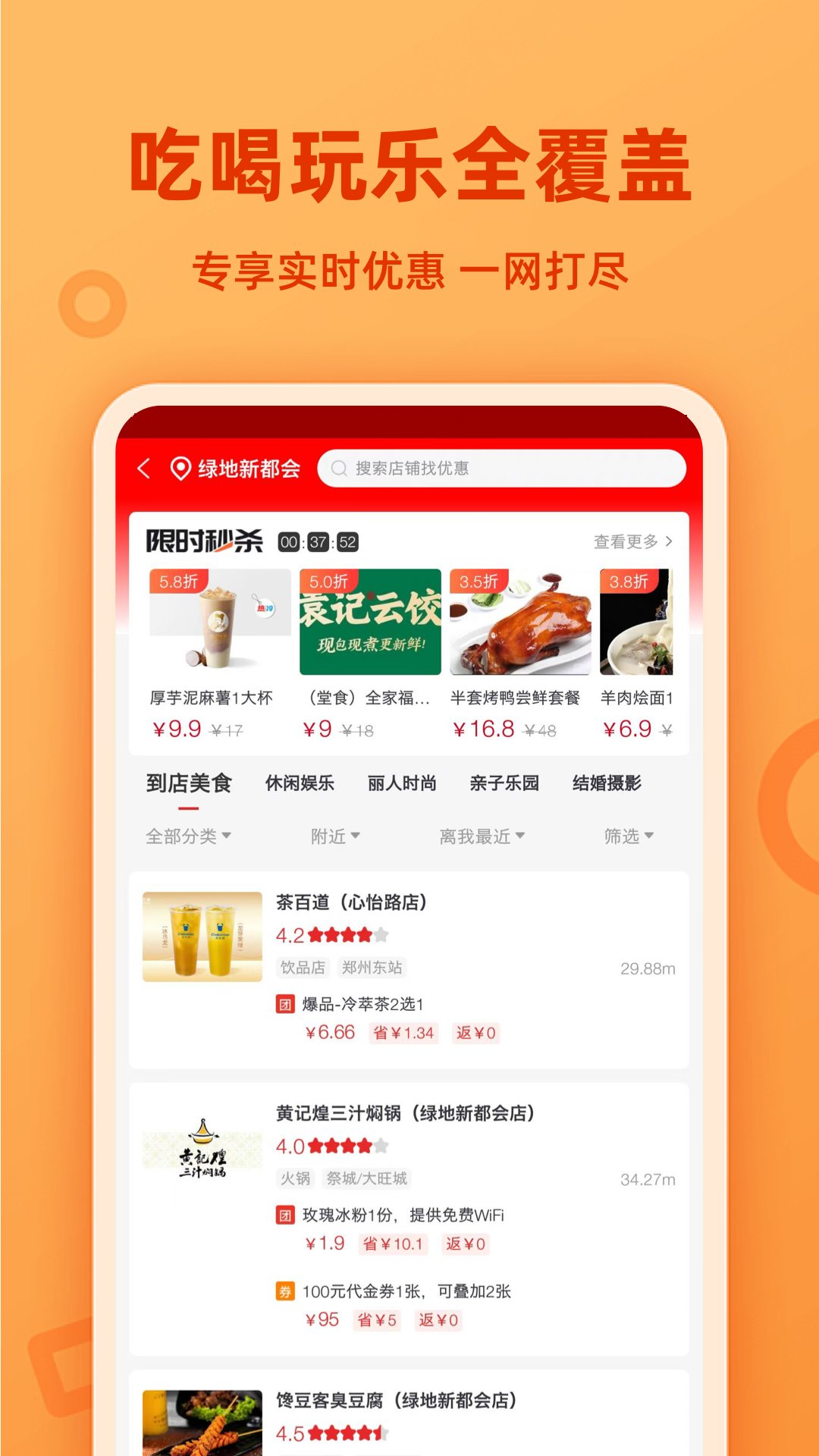Screen dimensions: 819x1456
Task: Toggle the 筛选 filter options
Action: (x=628, y=836)
